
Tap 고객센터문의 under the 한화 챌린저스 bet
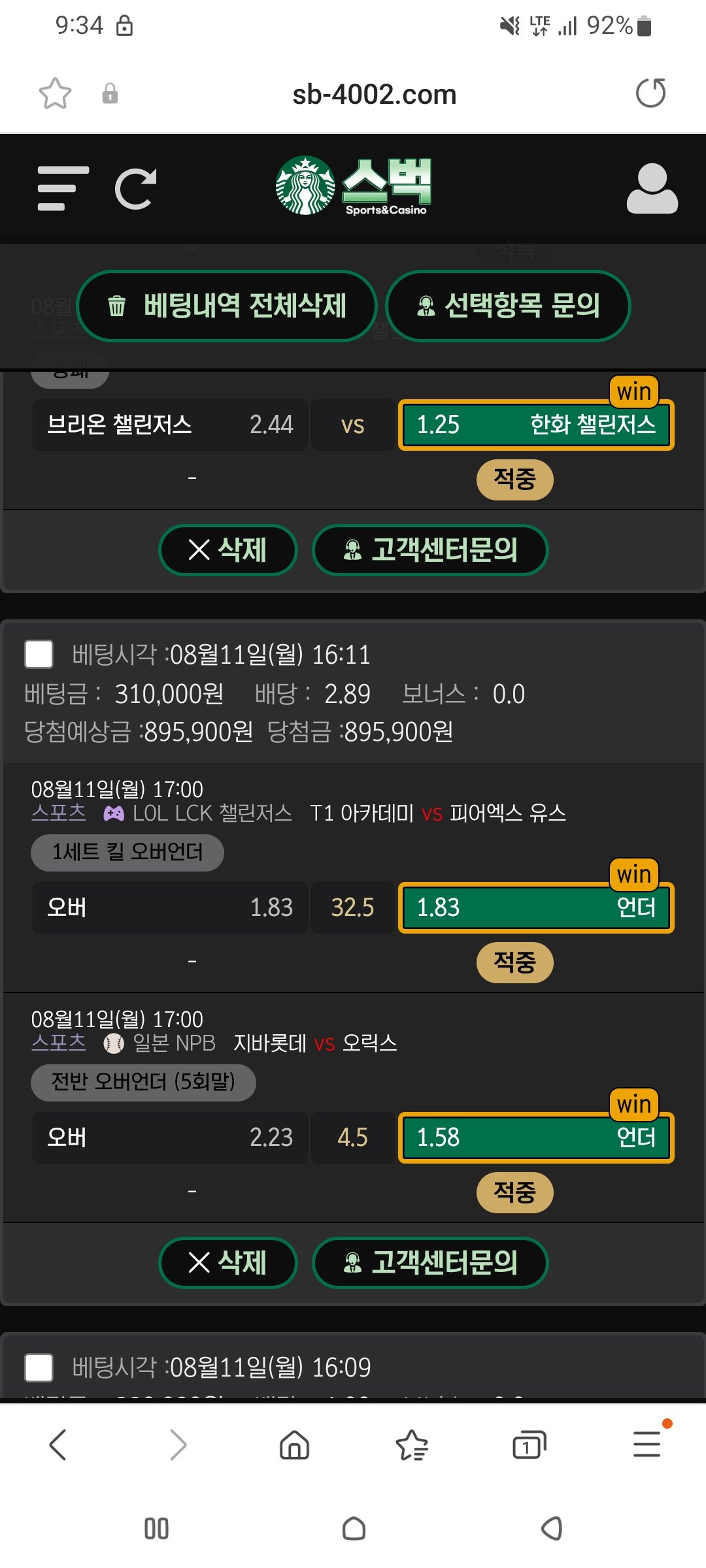pyautogui.click(x=430, y=549)
